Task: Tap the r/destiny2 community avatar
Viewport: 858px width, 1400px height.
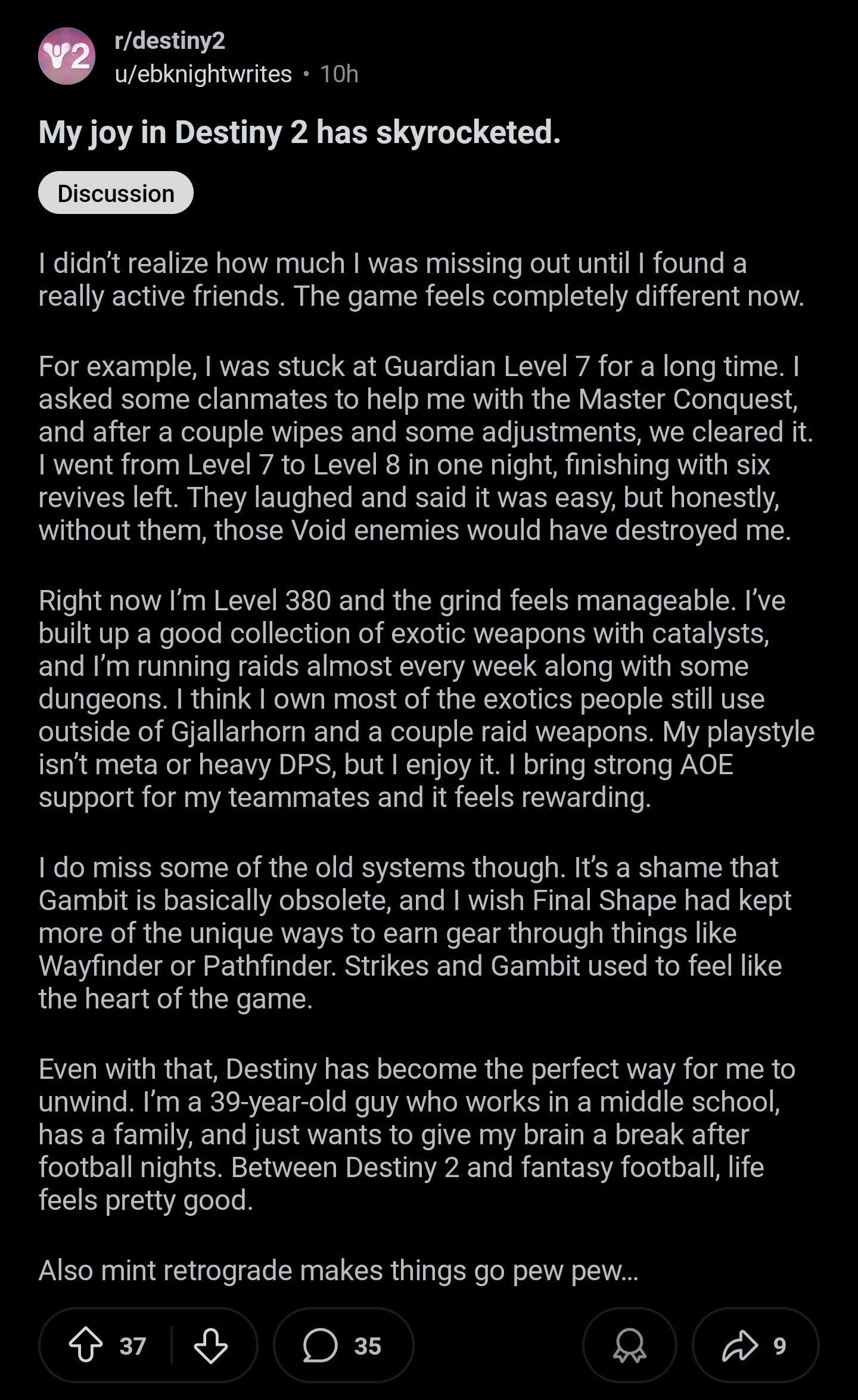Action: (67, 56)
